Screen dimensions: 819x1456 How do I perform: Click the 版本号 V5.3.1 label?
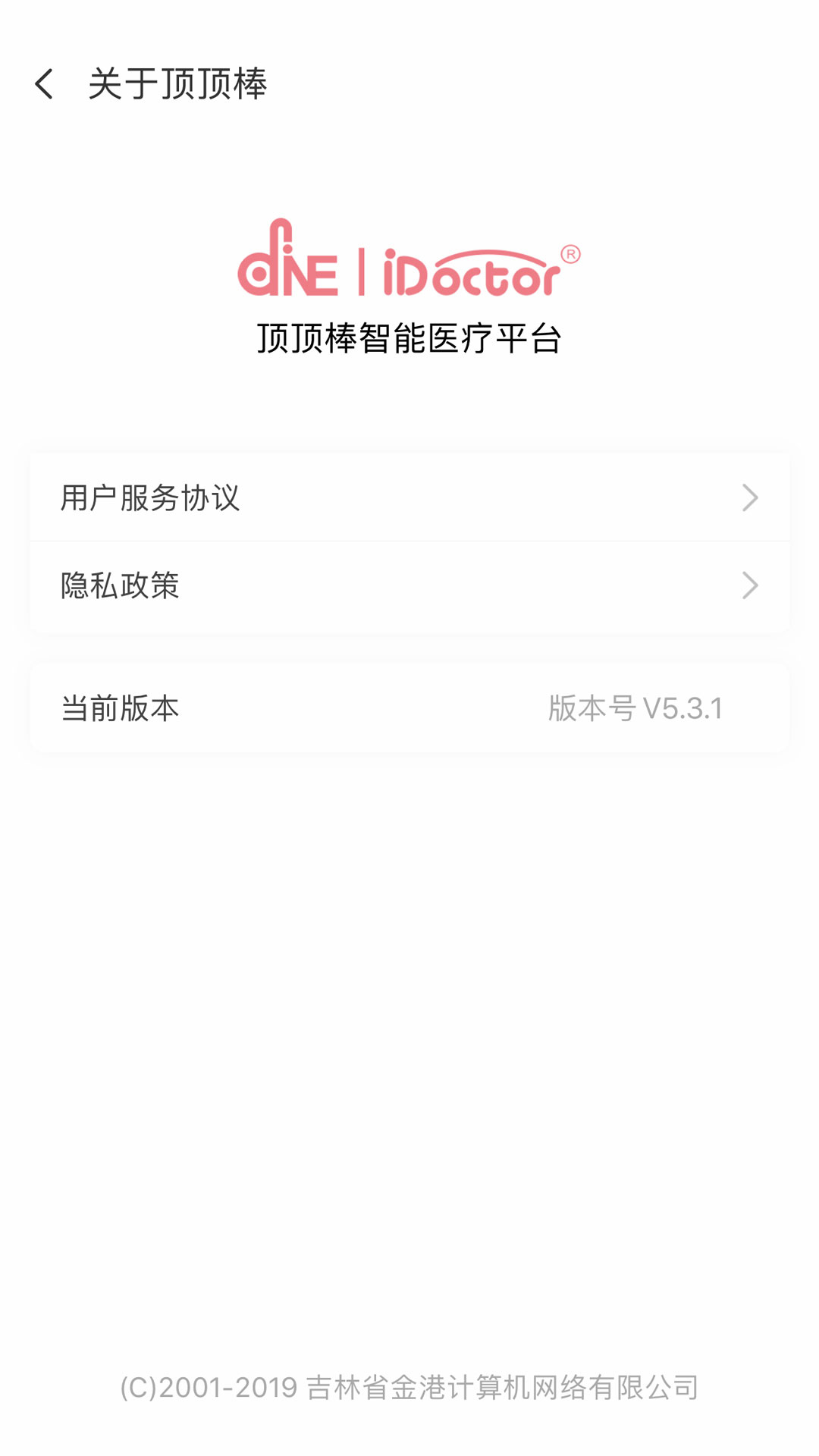click(637, 707)
